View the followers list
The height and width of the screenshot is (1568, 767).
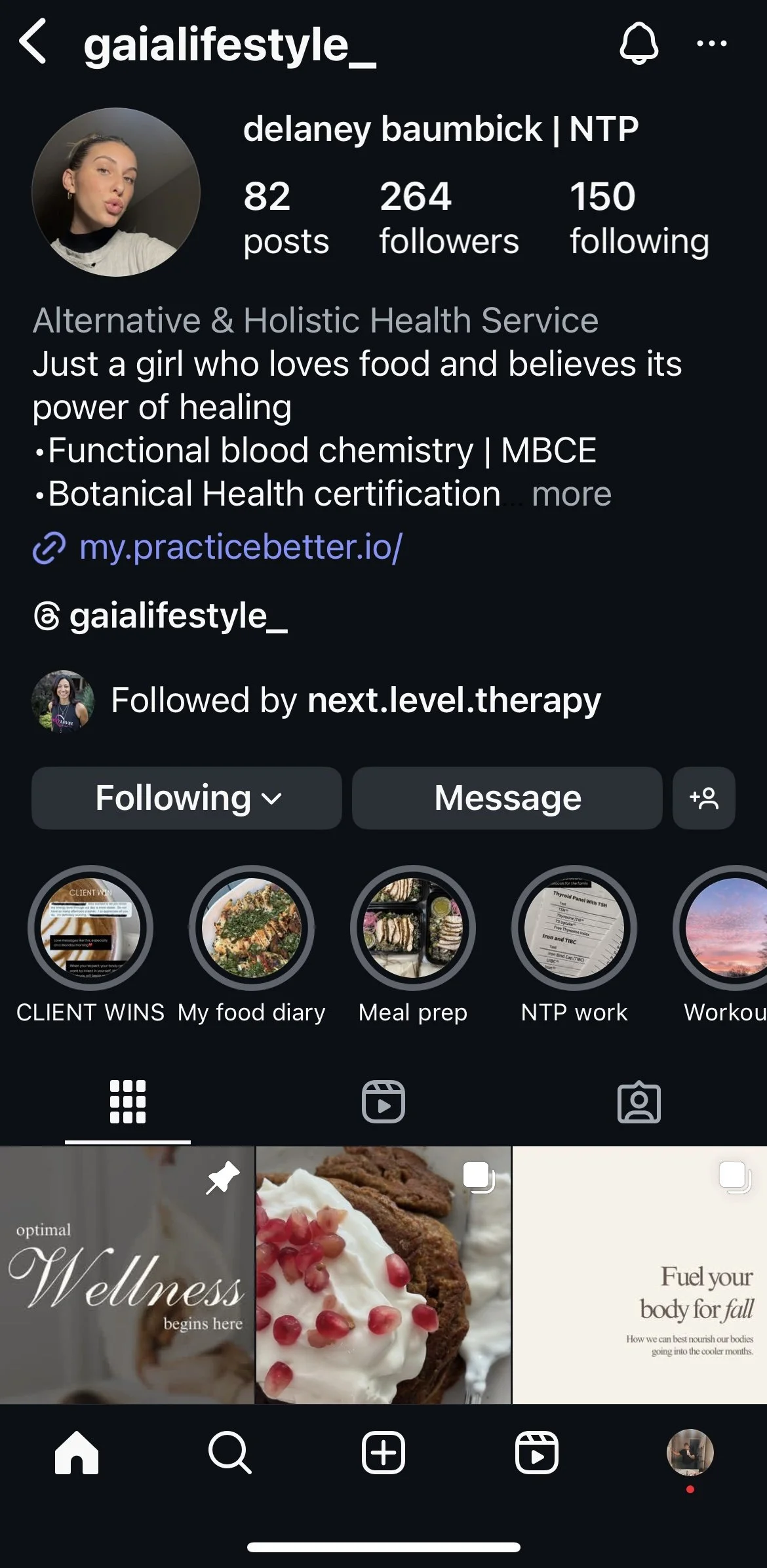[x=448, y=218]
